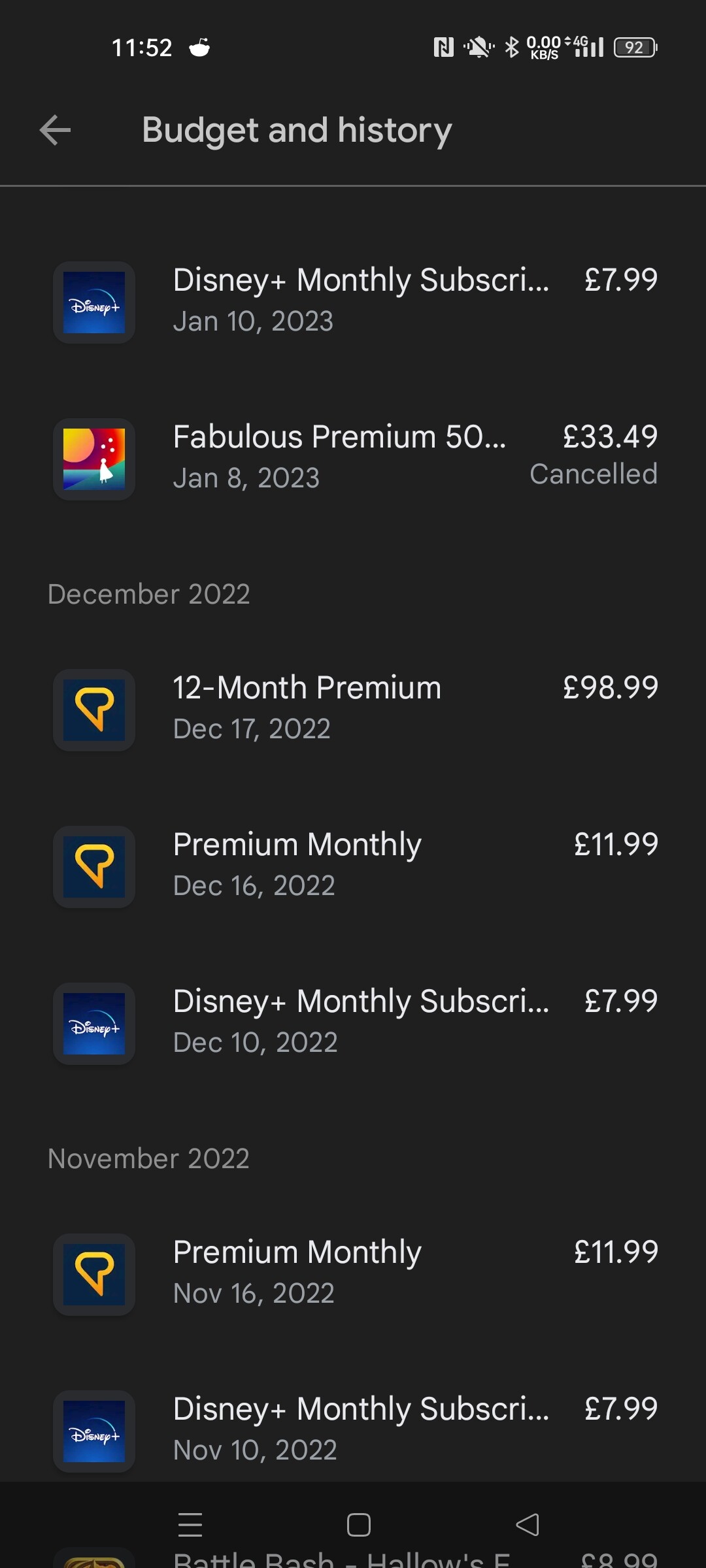Open Premium Monthly purchase from Dec 16, 2022

(x=353, y=866)
